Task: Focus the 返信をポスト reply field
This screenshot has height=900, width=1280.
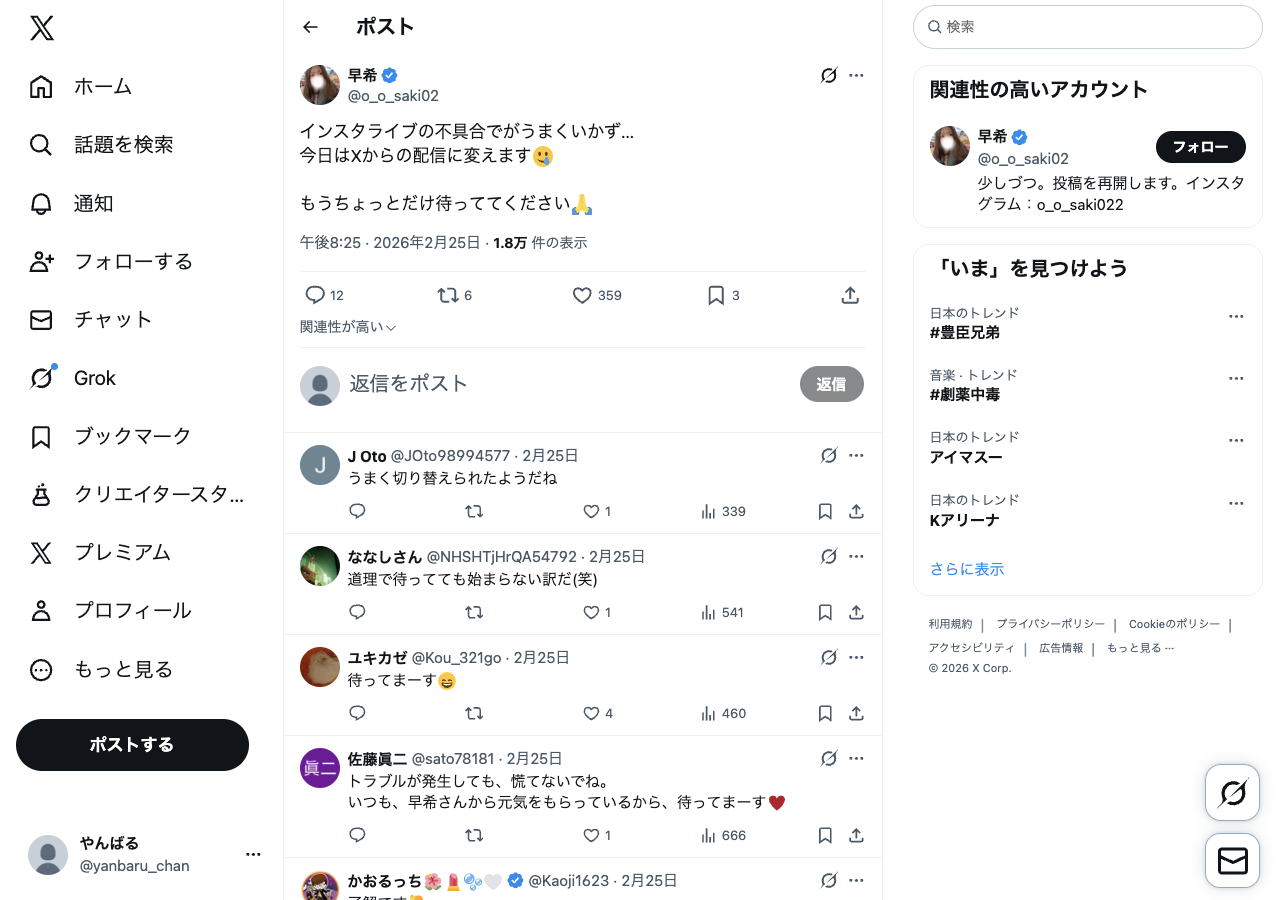Action: tap(560, 384)
